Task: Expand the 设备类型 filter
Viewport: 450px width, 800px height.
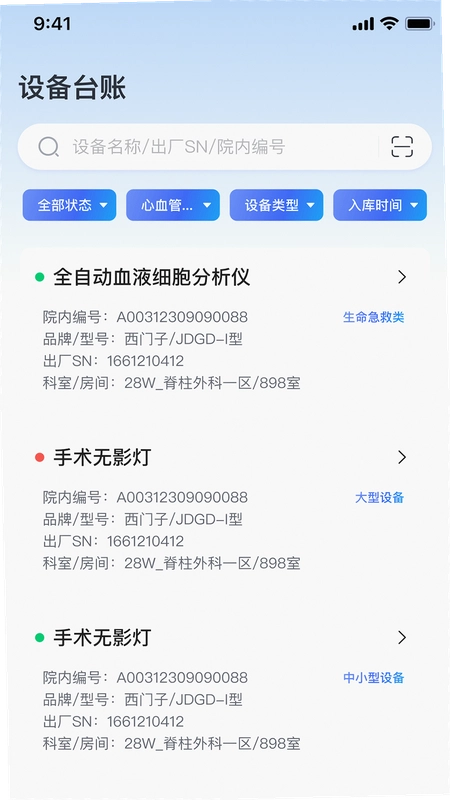Action: (x=277, y=205)
